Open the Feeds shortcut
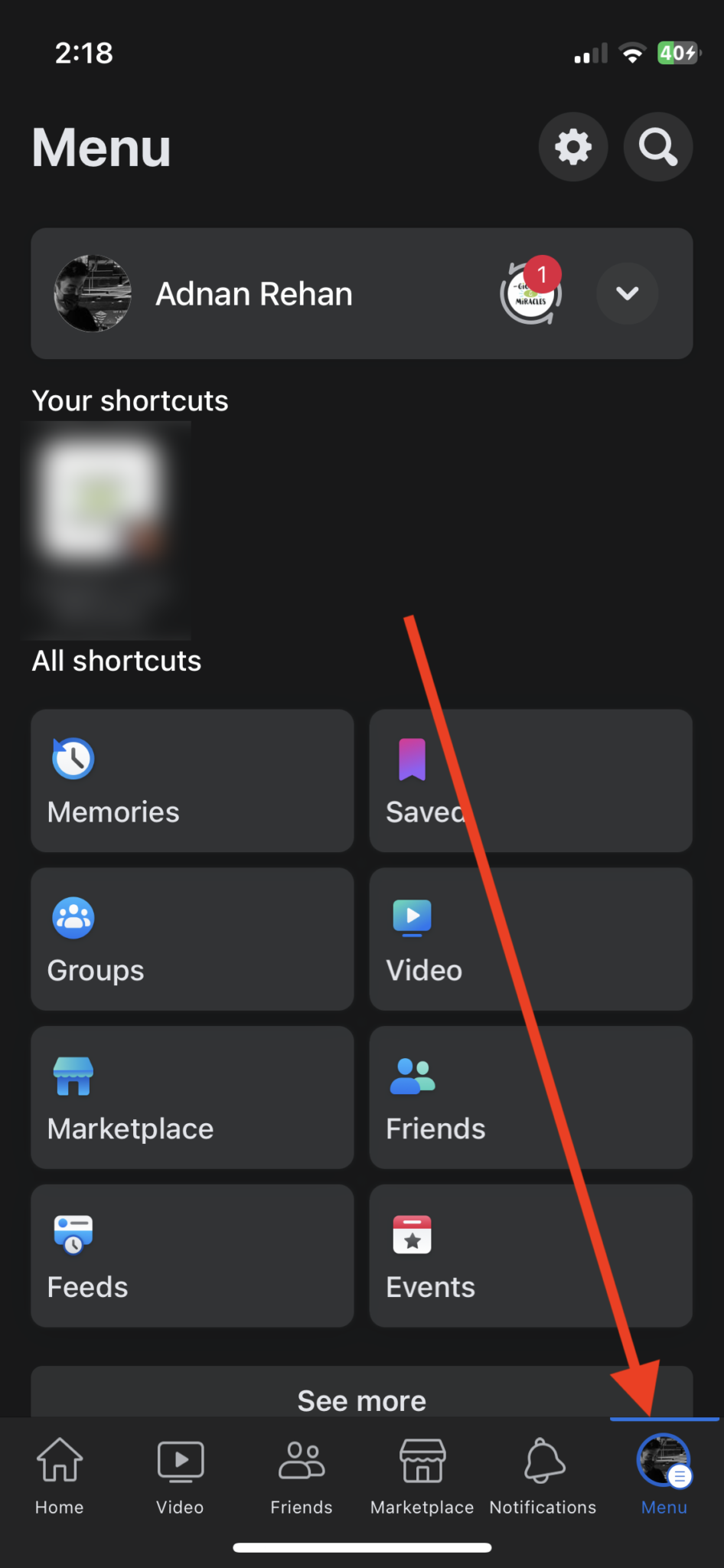724x1568 pixels. pos(191,1256)
